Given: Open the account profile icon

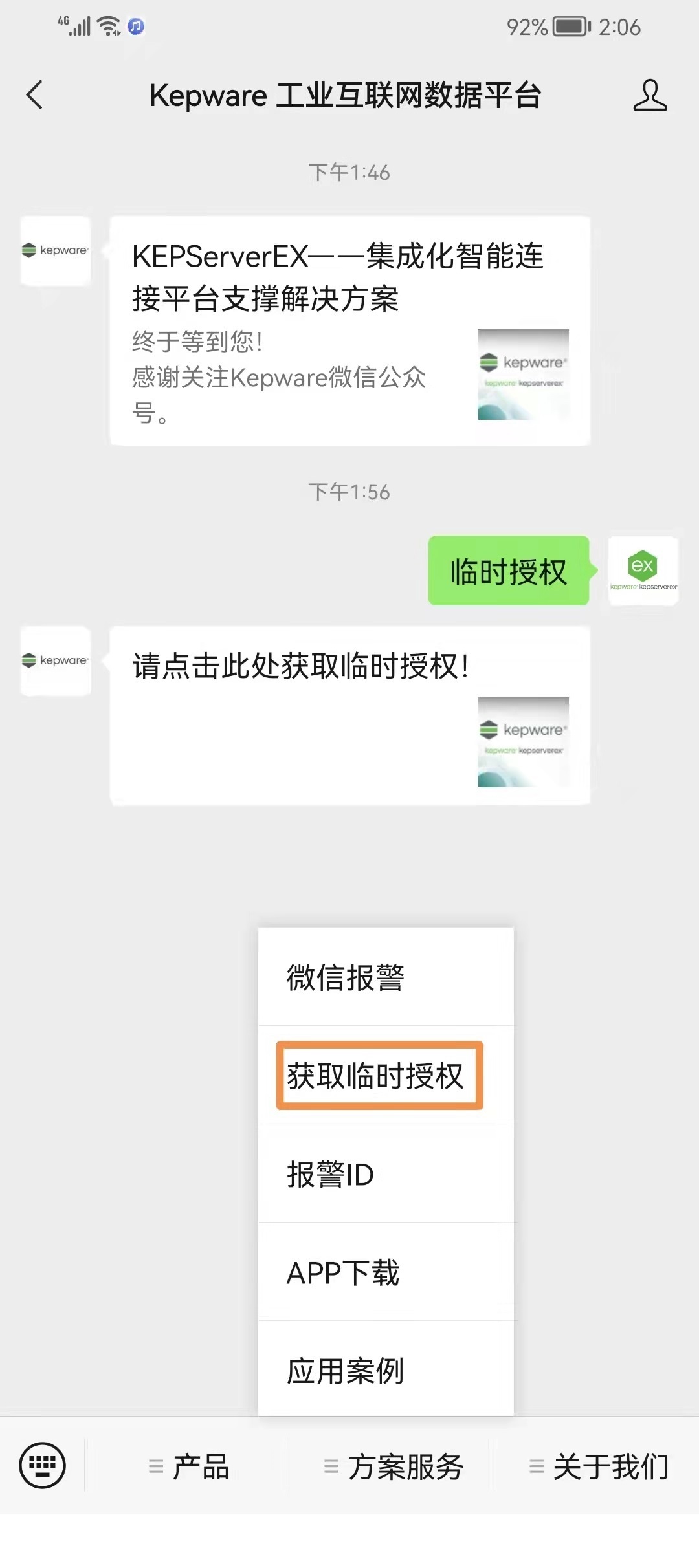Looking at the screenshot, I should pyautogui.click(x=649, y=95).
